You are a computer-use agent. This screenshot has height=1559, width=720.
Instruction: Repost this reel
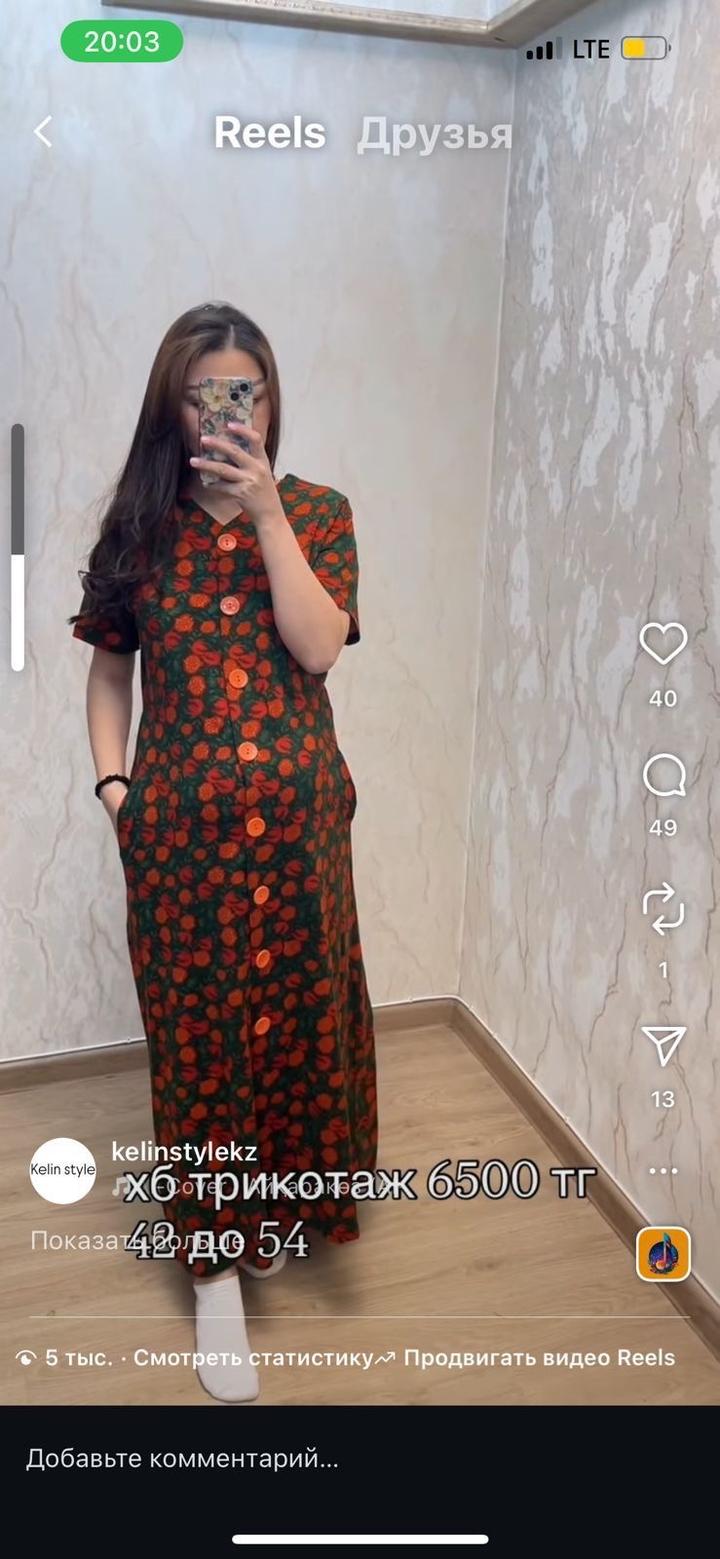tap(663, 908)
